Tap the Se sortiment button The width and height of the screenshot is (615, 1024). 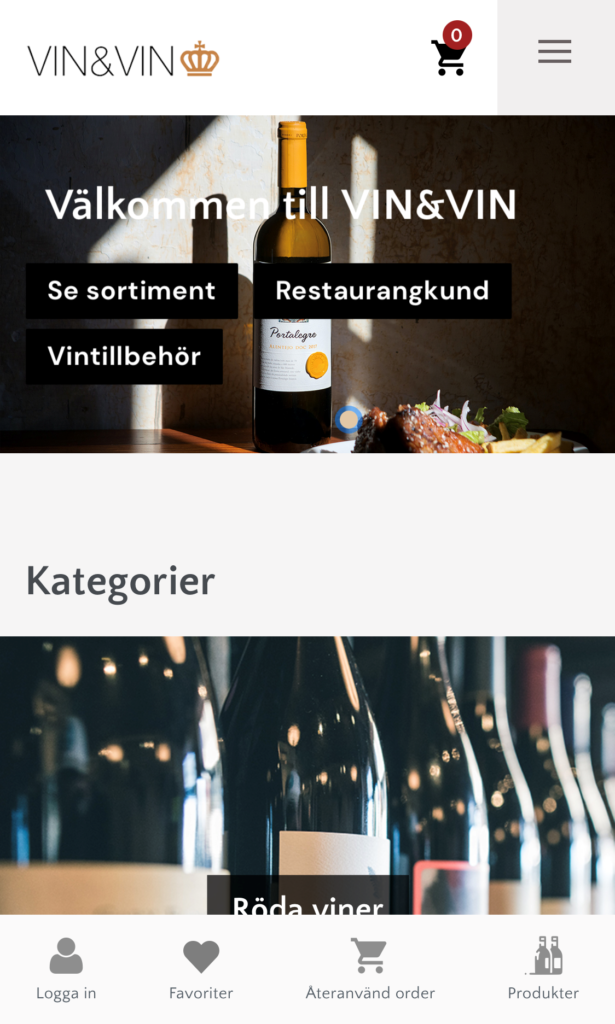(x=132, y=291)
